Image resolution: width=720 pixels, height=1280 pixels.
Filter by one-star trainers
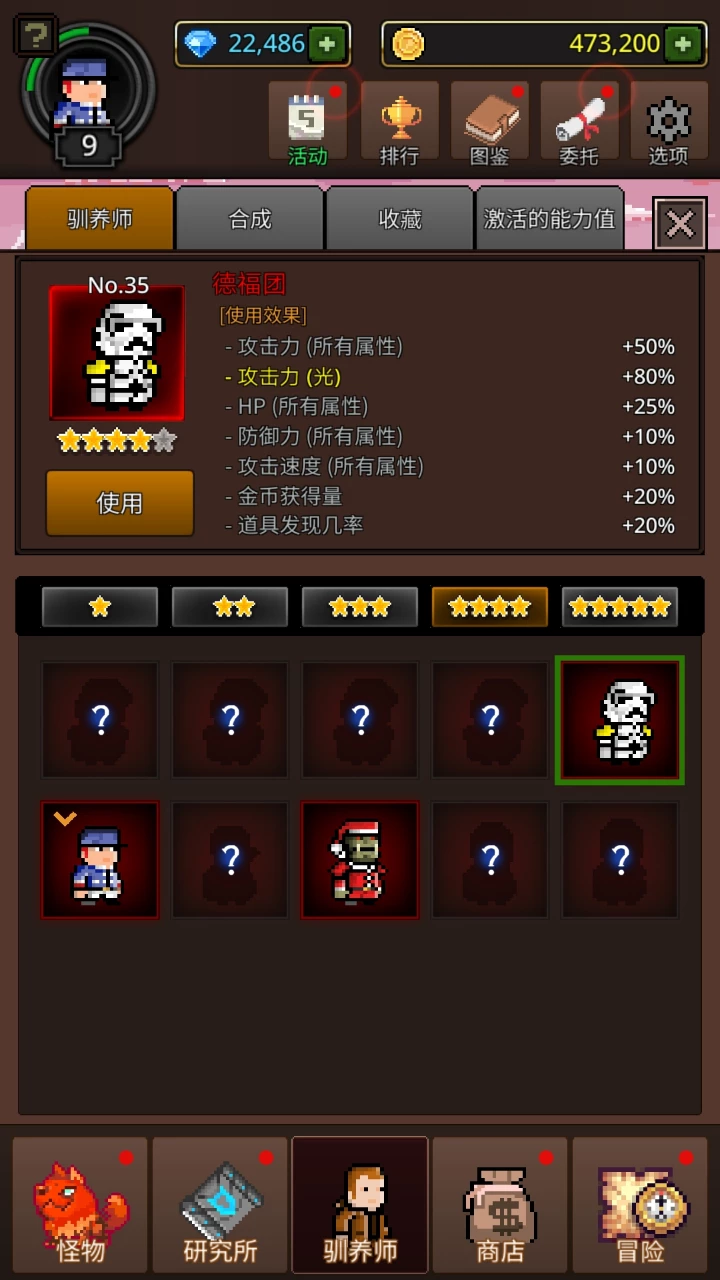(x=100, y=607)
